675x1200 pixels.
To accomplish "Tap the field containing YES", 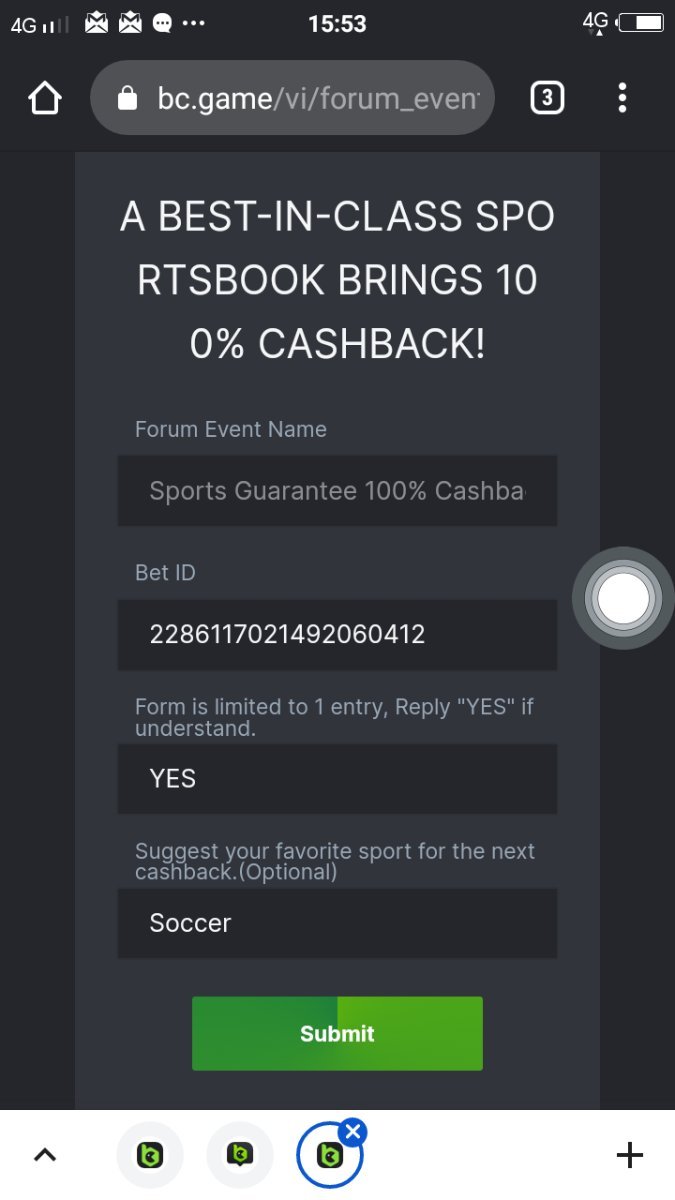I will click(337, 778).
